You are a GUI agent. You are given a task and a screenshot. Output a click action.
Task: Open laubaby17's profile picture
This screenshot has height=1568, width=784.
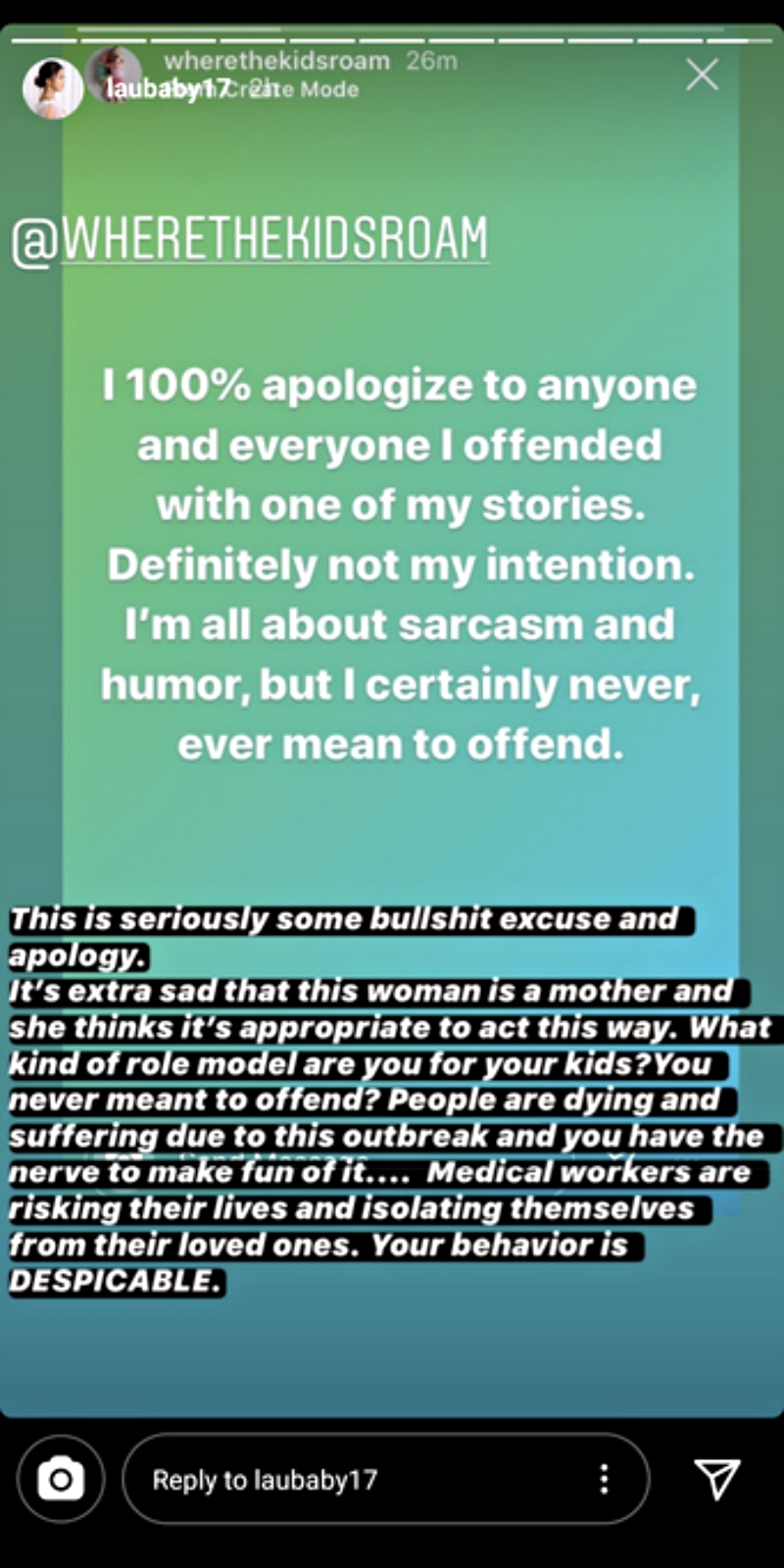[52, 88]
